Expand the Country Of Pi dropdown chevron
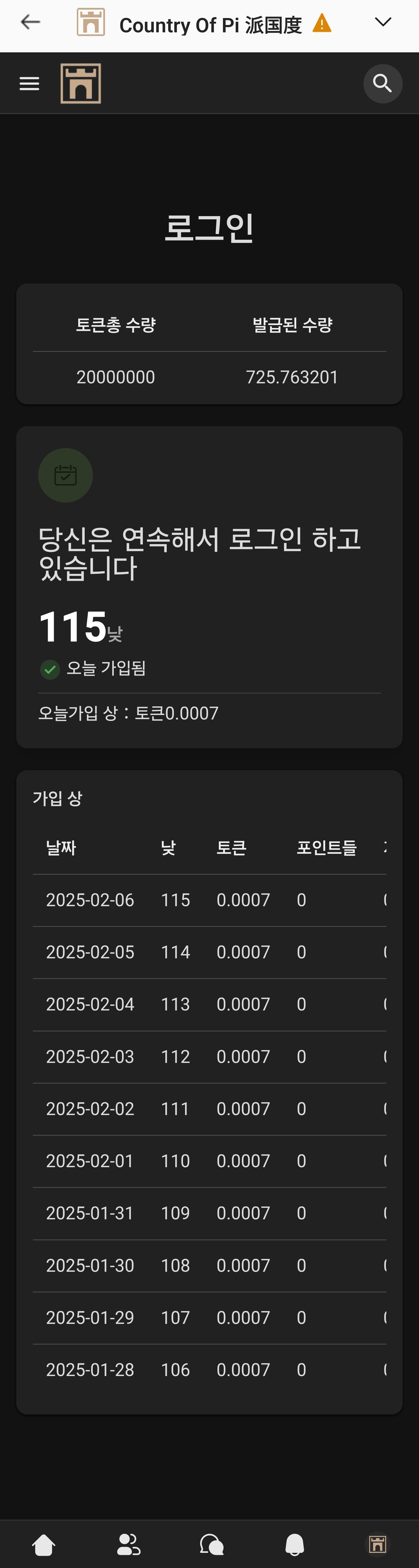The image size is (419, 1568). (x=383, y=22)
